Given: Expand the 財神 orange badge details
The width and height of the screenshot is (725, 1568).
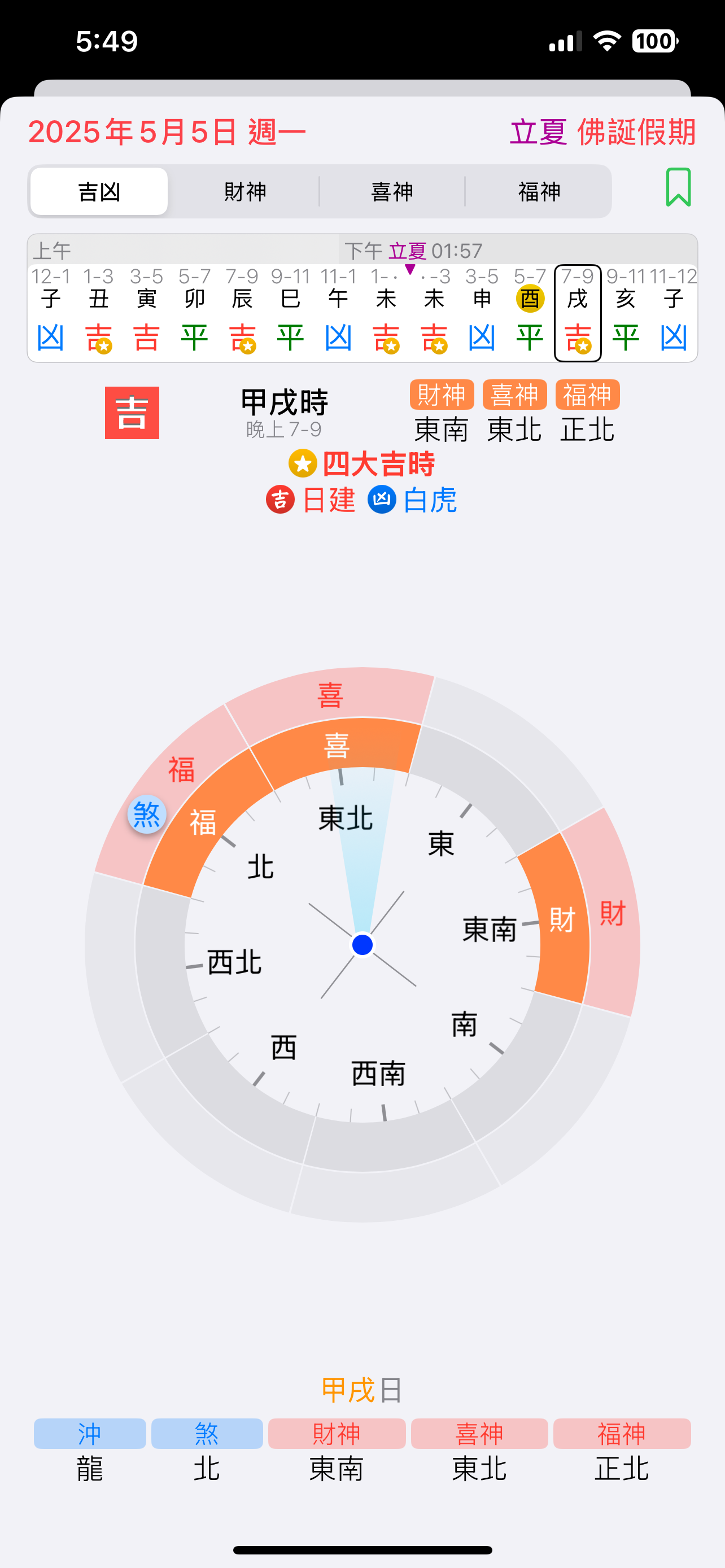Looking at the screenshot, I should (x=443, y=395).
